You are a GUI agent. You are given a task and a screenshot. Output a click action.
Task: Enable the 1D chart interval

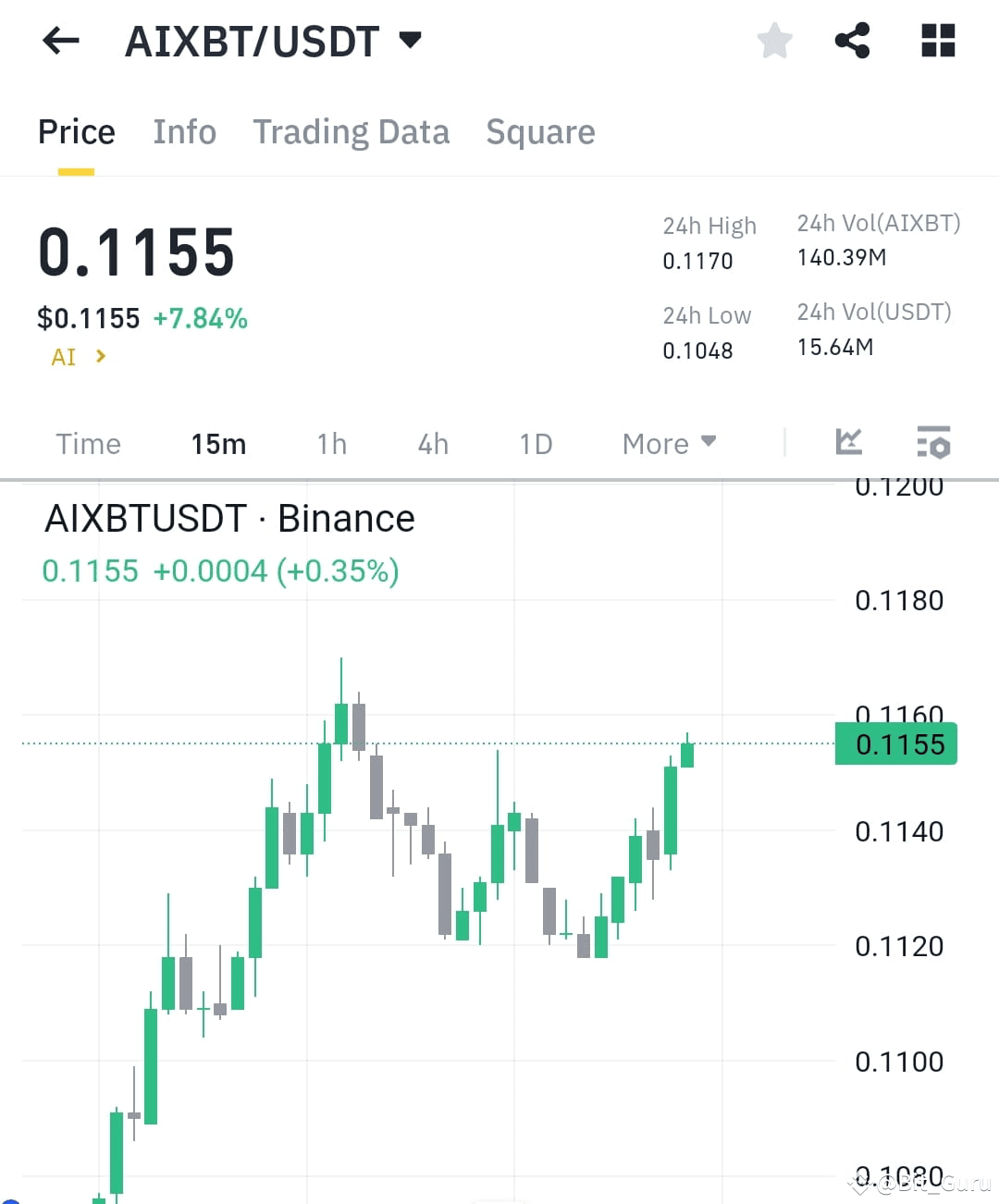point(535,444)
